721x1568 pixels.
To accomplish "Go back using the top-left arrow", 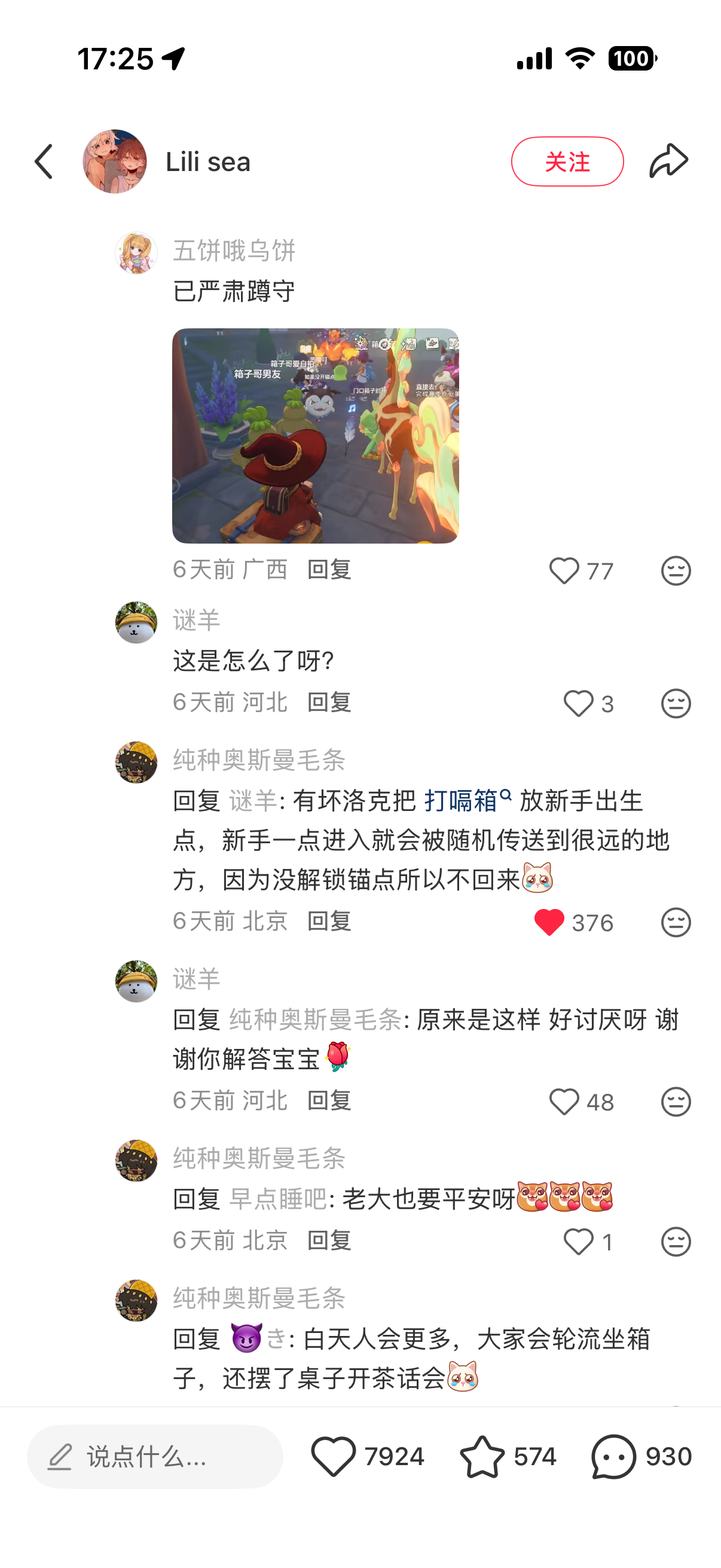I will point(44,161).
